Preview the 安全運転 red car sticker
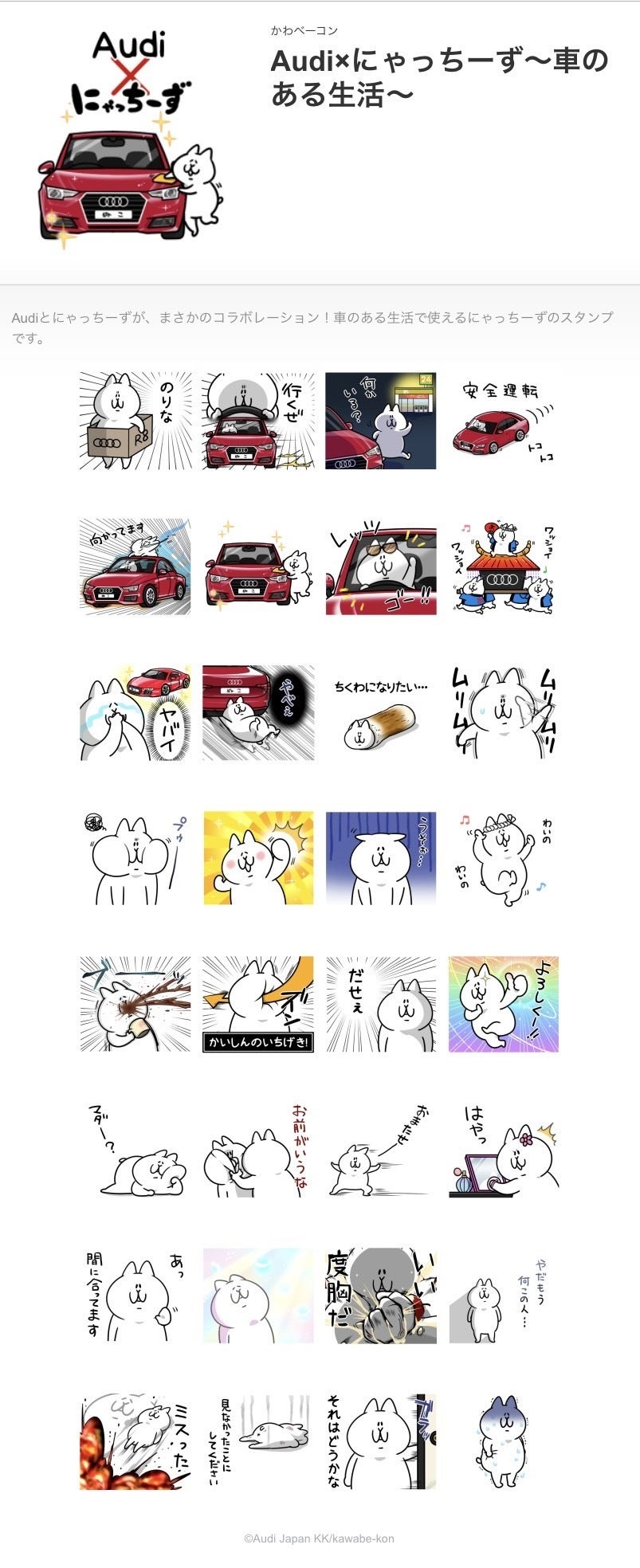This screenshot has width=640, height=1568. tap(503, 420)
